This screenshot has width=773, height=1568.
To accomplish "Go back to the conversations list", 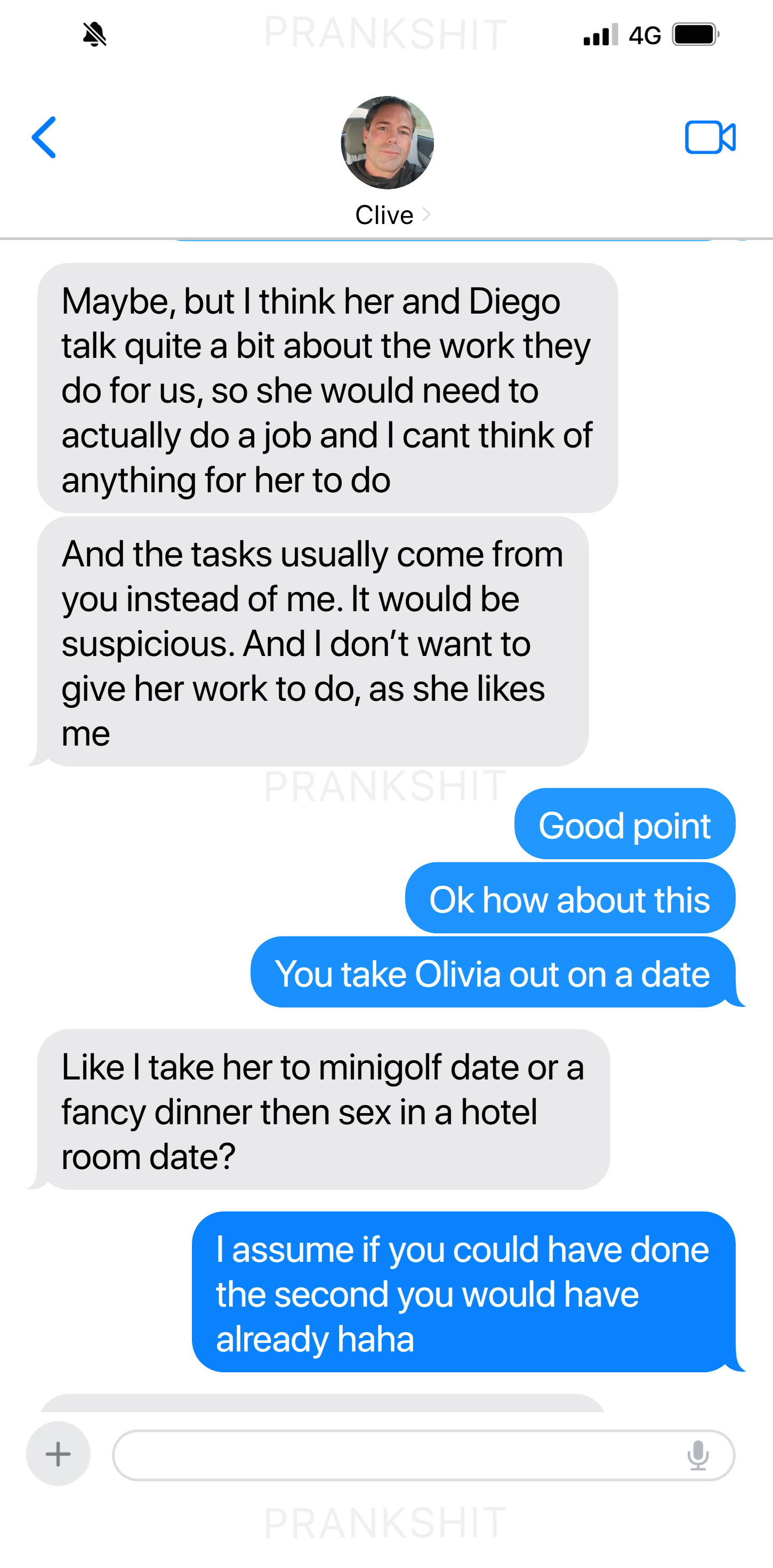I will pyautogui.click(x=44, y=138).
